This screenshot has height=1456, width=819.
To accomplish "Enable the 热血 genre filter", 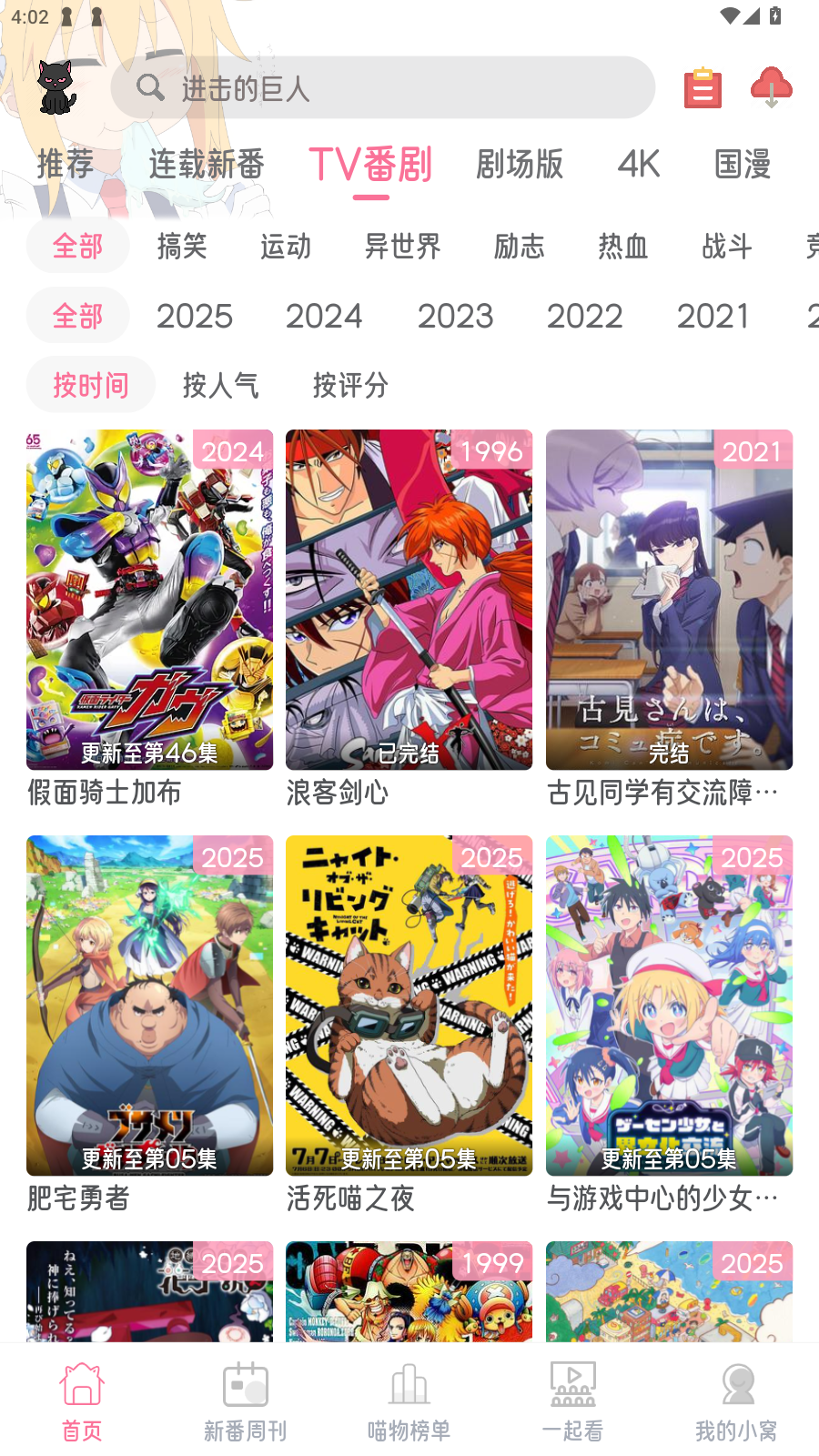I will [622, 247].
